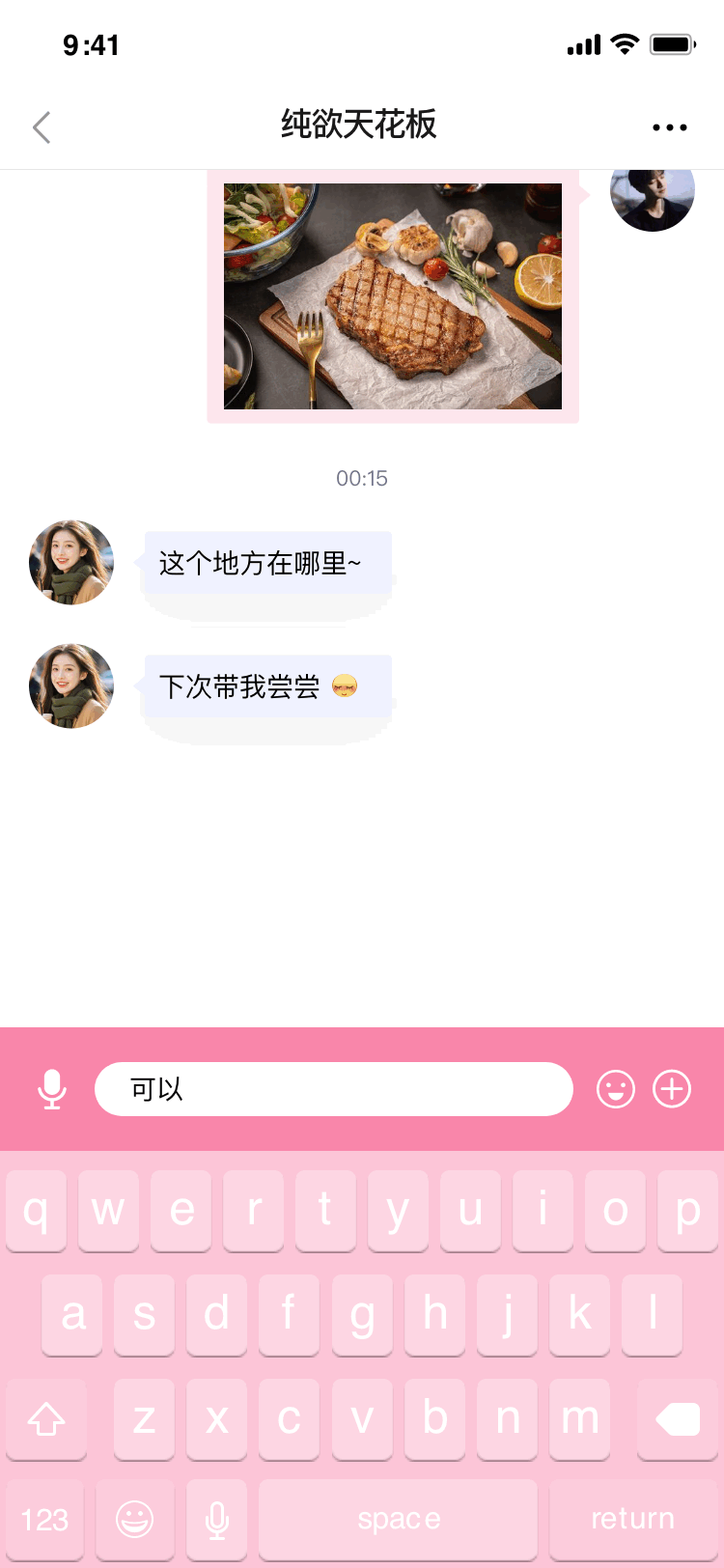Hit the return key on keyboard
The height and width of the screenshot is (1568, 724).
(633, 1520)
